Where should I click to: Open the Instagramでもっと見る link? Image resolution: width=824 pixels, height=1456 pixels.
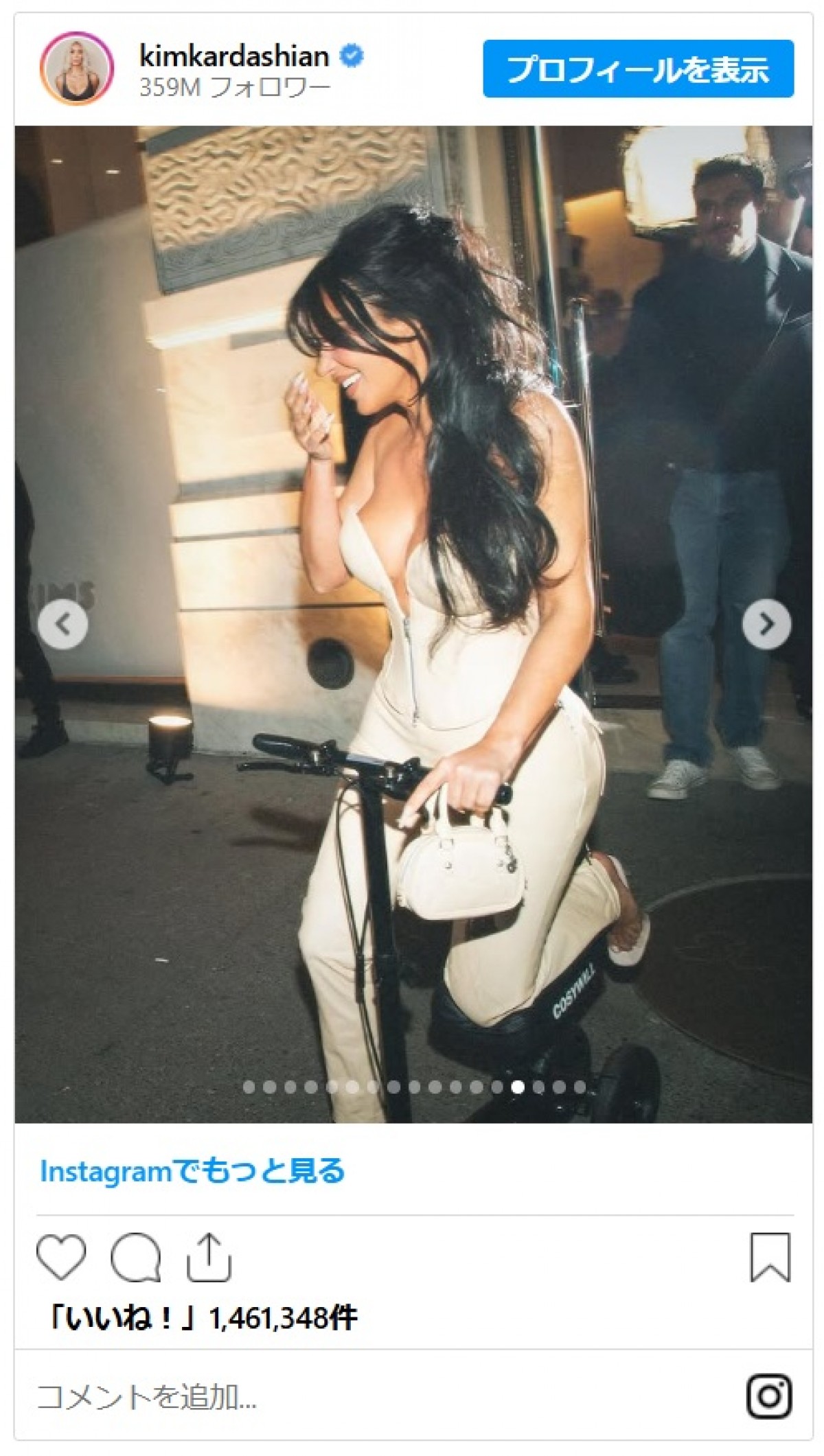[192, 1171]
